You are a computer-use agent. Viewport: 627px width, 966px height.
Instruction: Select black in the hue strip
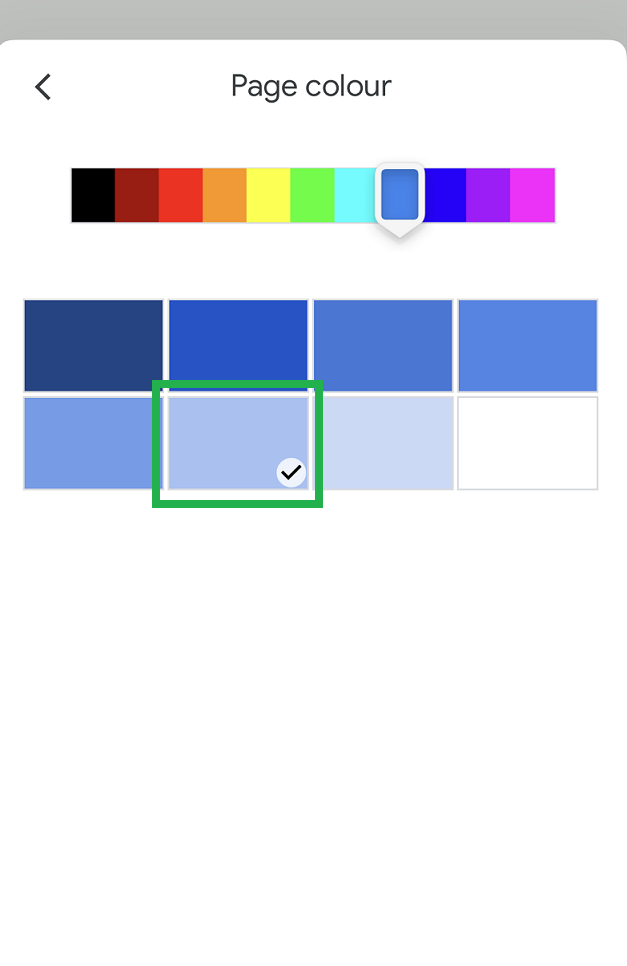(x=93, y=195)
